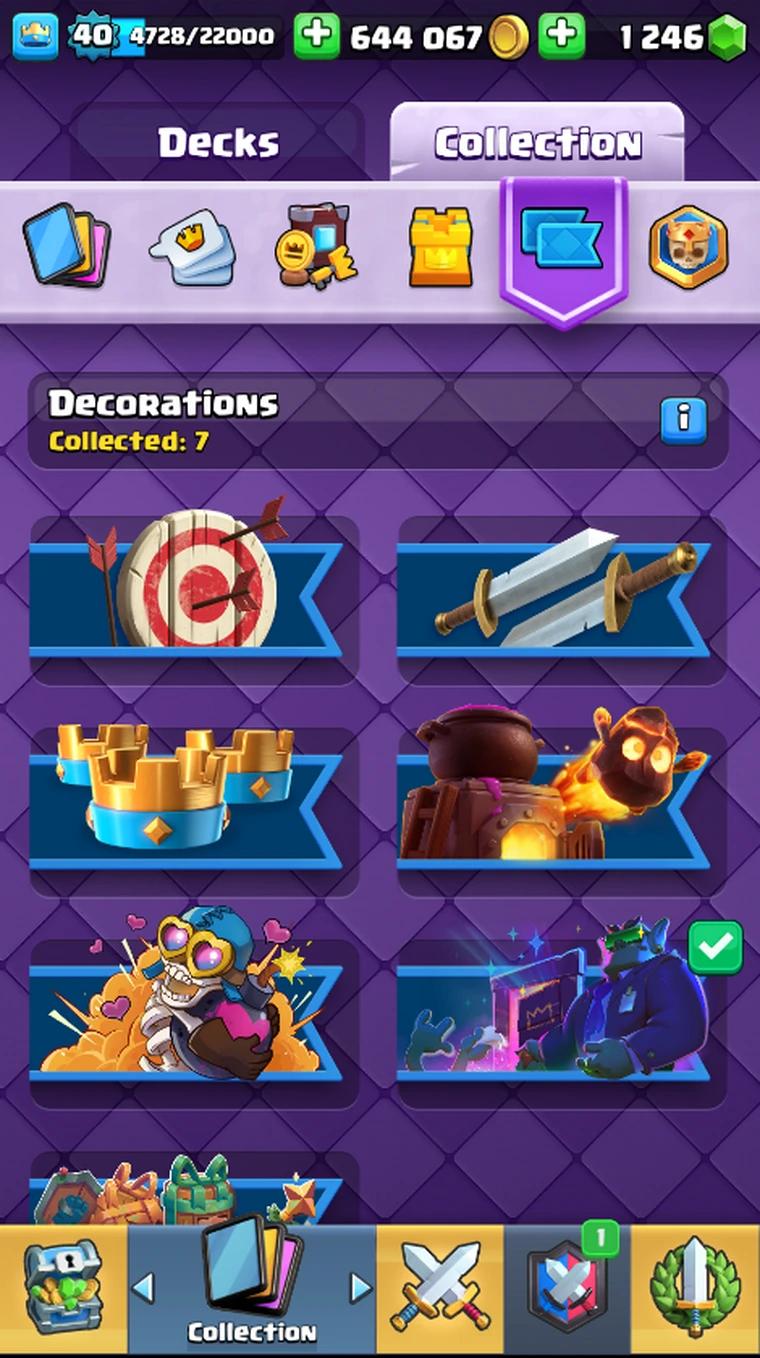This screenshot has height=1358, width=760.
Task: Select the furnace fire spirit decoration
Action: tap(562, 810)
